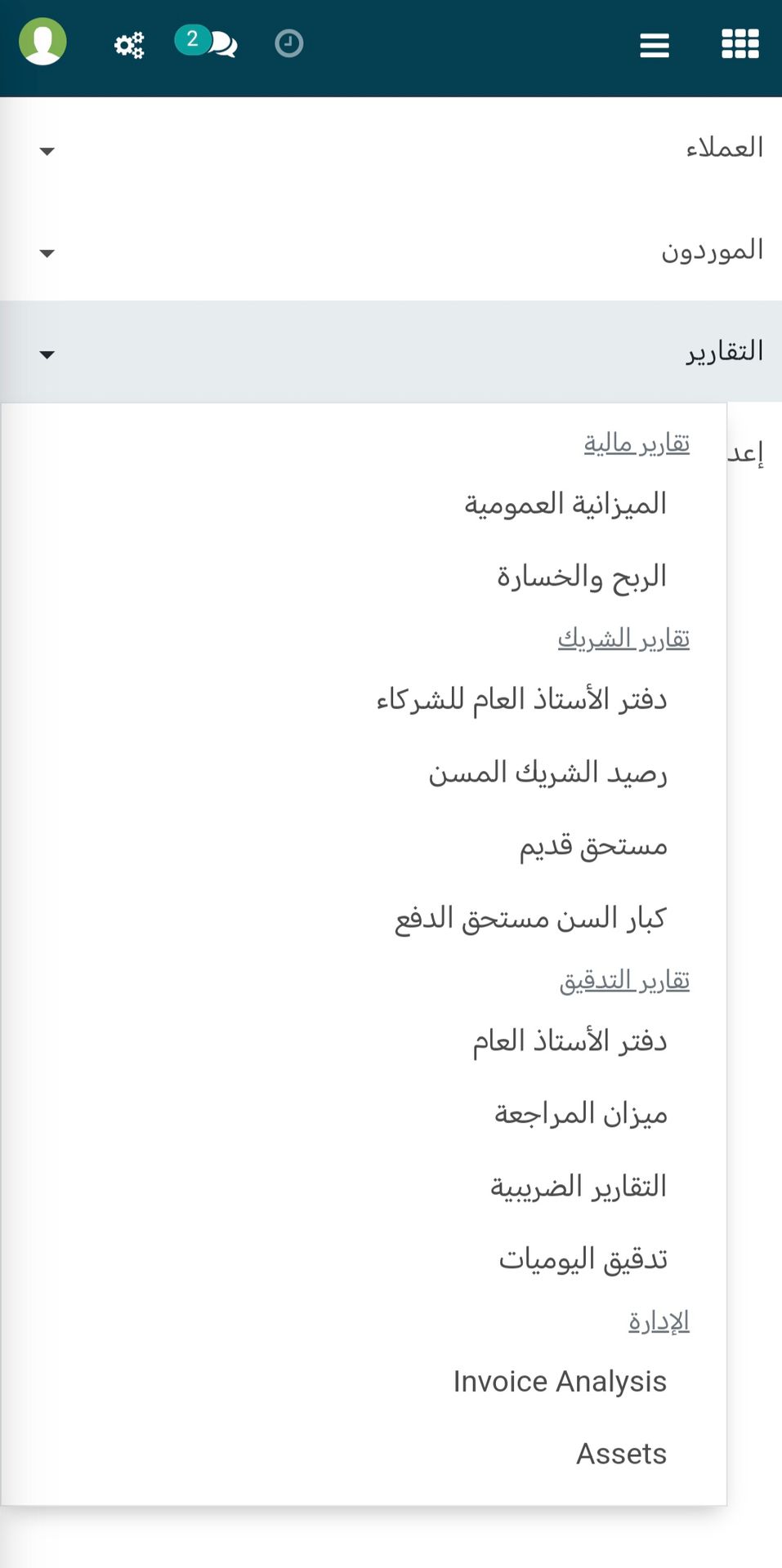The image size is (782, 1568).
Task: Open دفتر الأستاذ العام للشركاء
Action: (521, 699)
